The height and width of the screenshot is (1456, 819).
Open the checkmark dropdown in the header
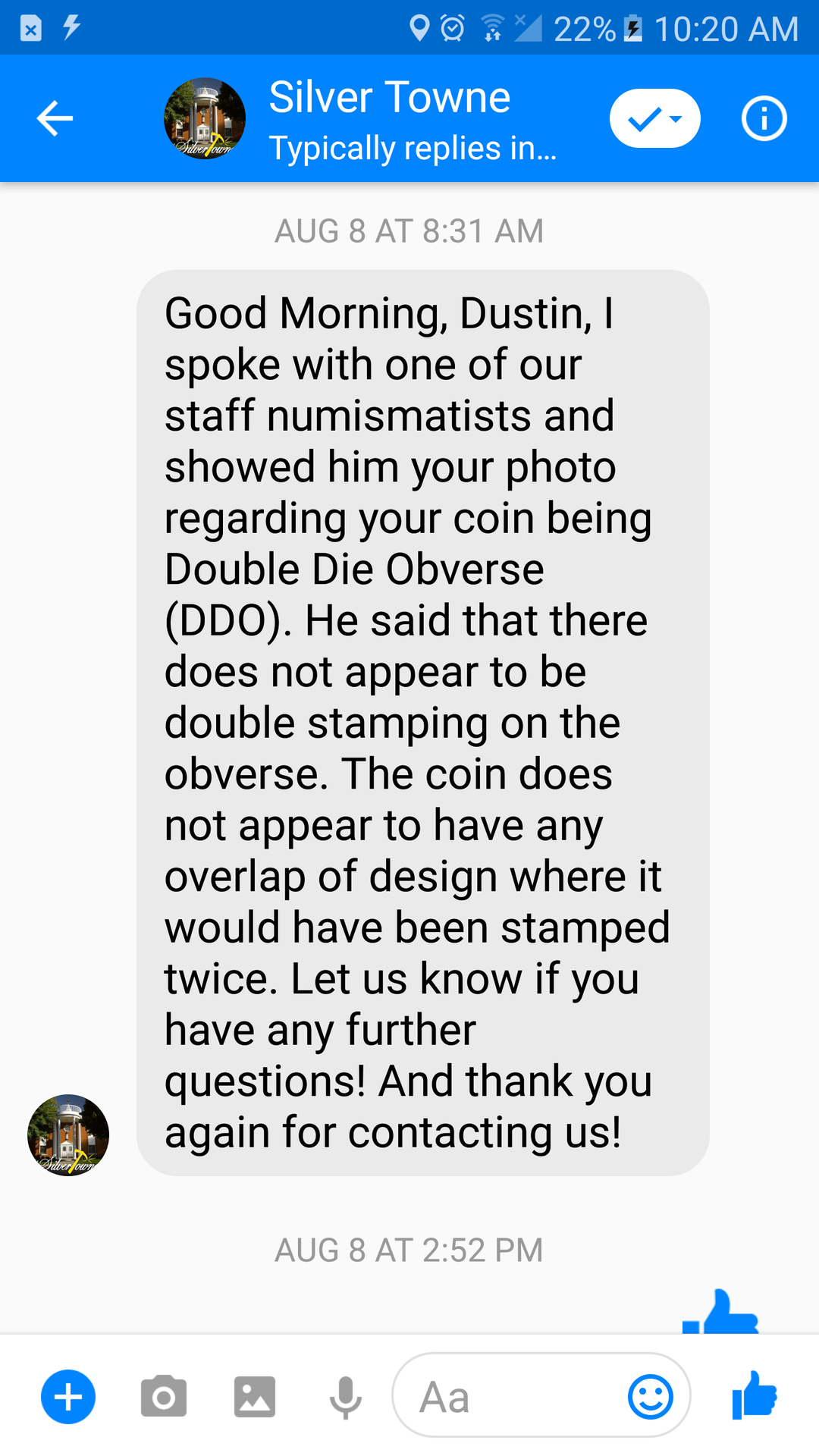[654, 118]
